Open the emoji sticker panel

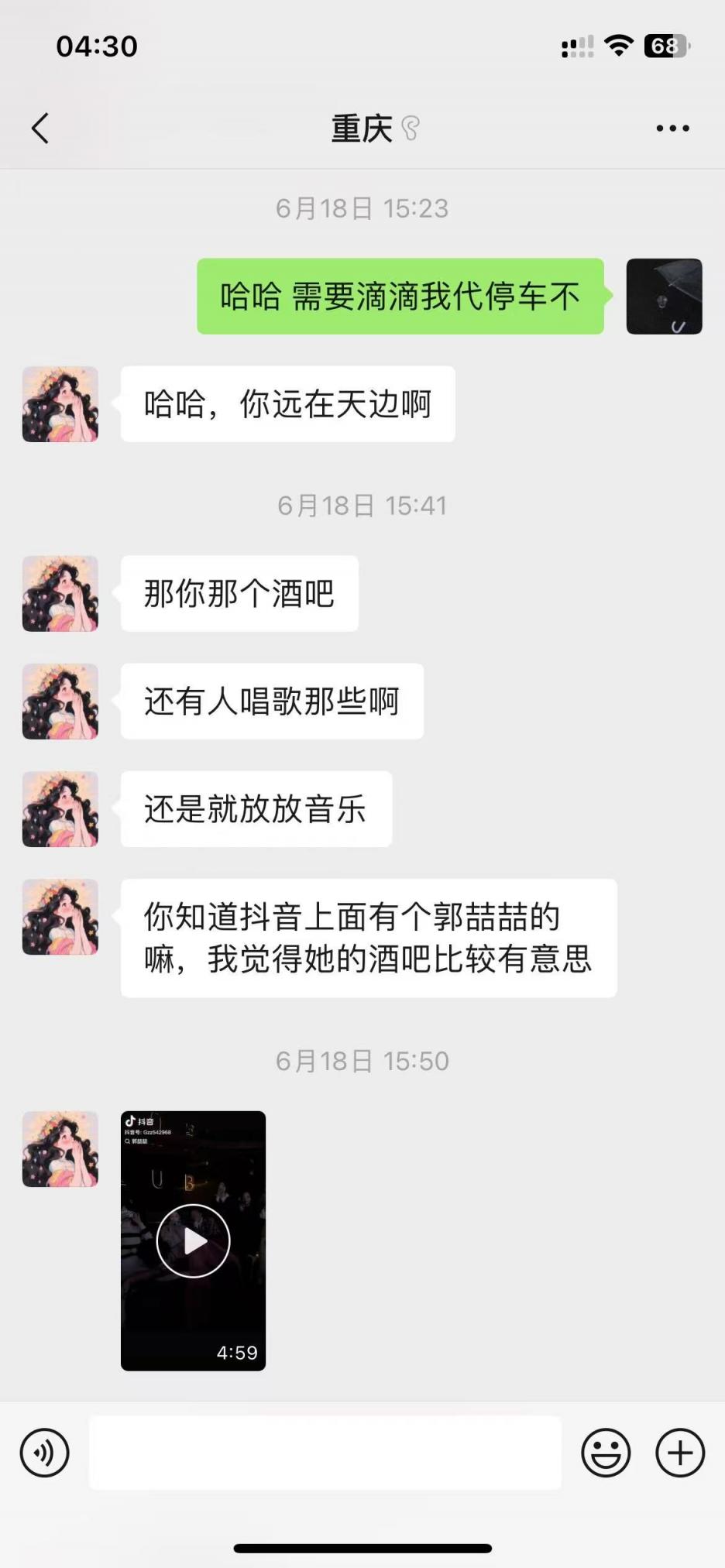606,1453
